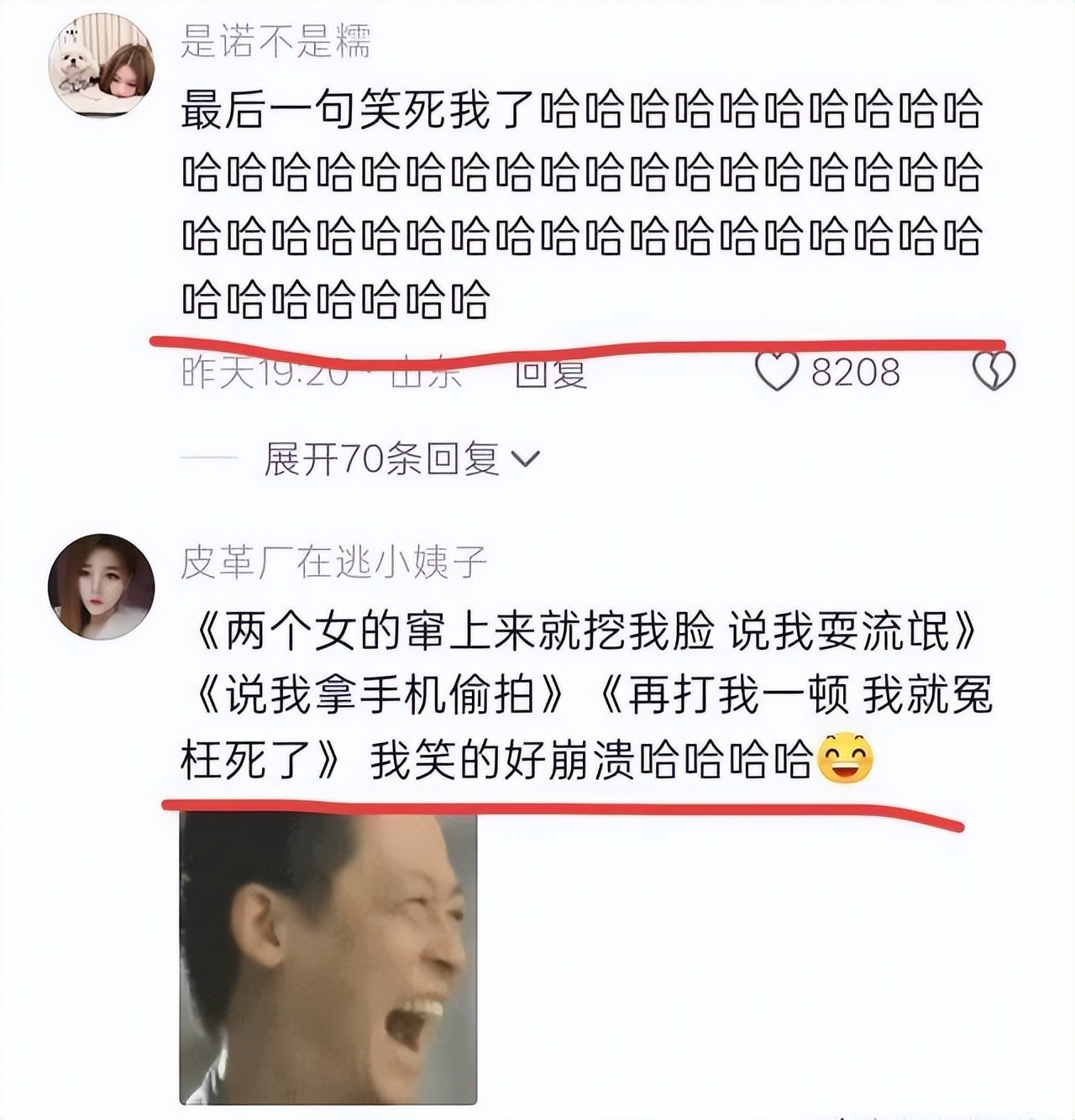Dislike the comment with the broken heart icon
Image resolution: width=1075 pixels, height=1120 pixels.
click(994, 371)
